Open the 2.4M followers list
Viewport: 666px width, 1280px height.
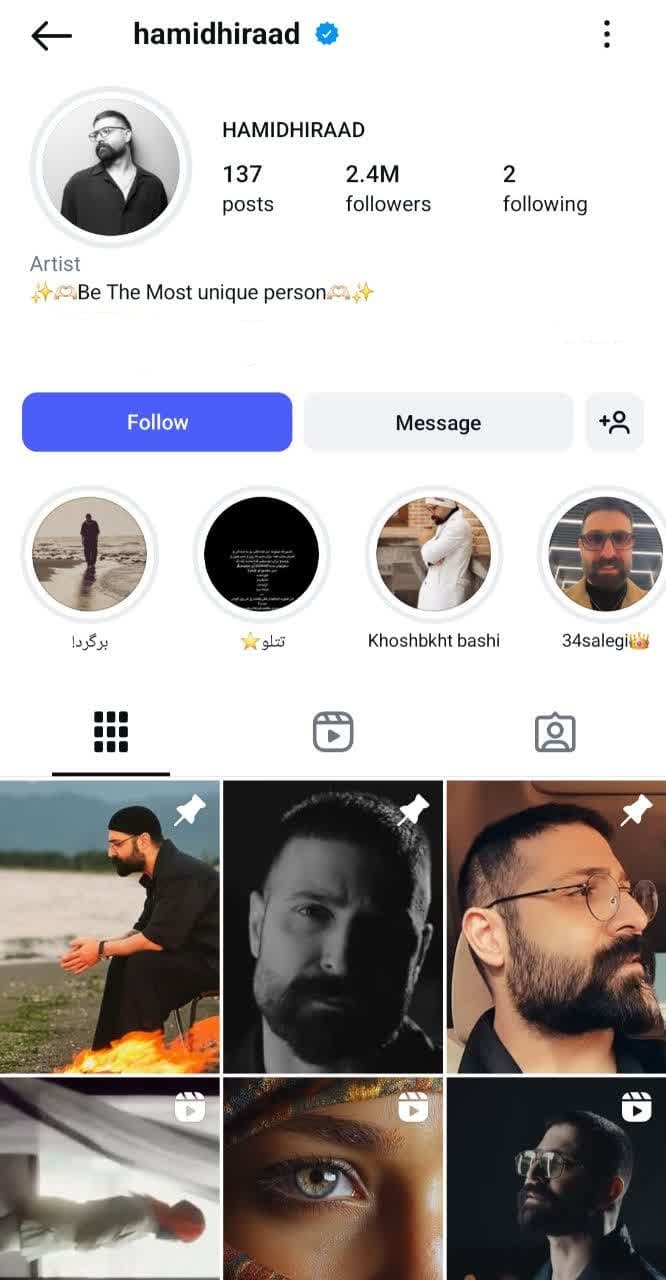tap(387, 188)
